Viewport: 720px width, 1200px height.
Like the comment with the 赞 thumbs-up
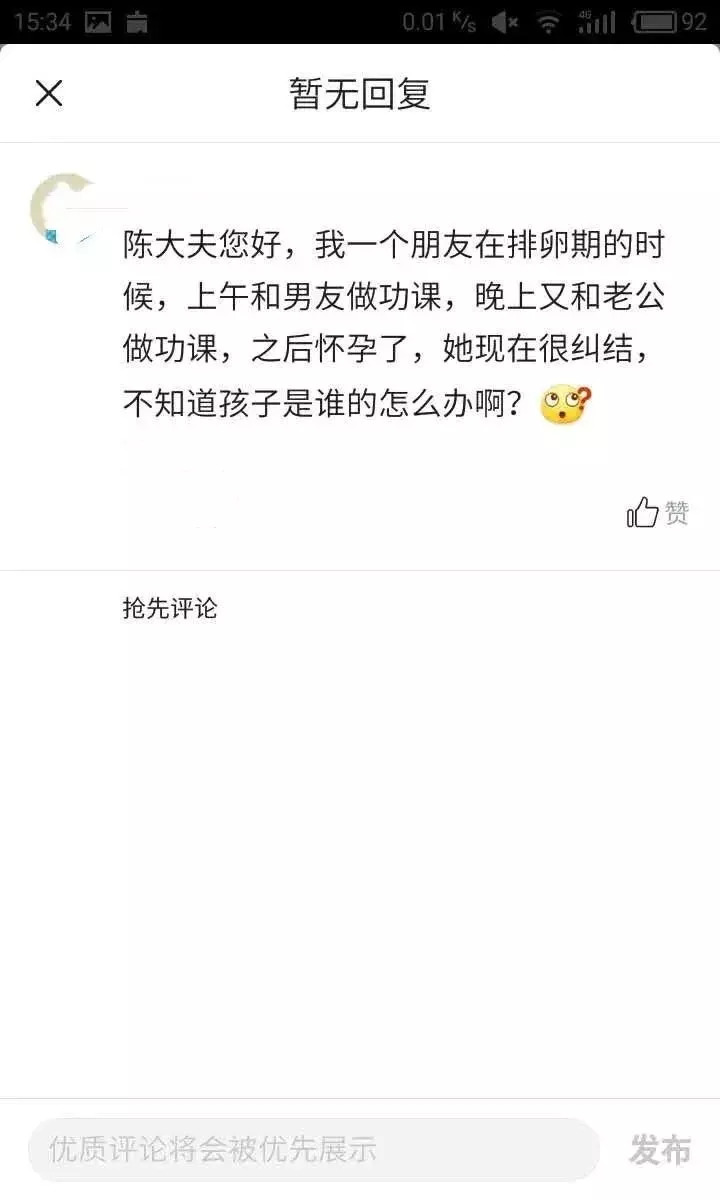click(x=657, y=512)
